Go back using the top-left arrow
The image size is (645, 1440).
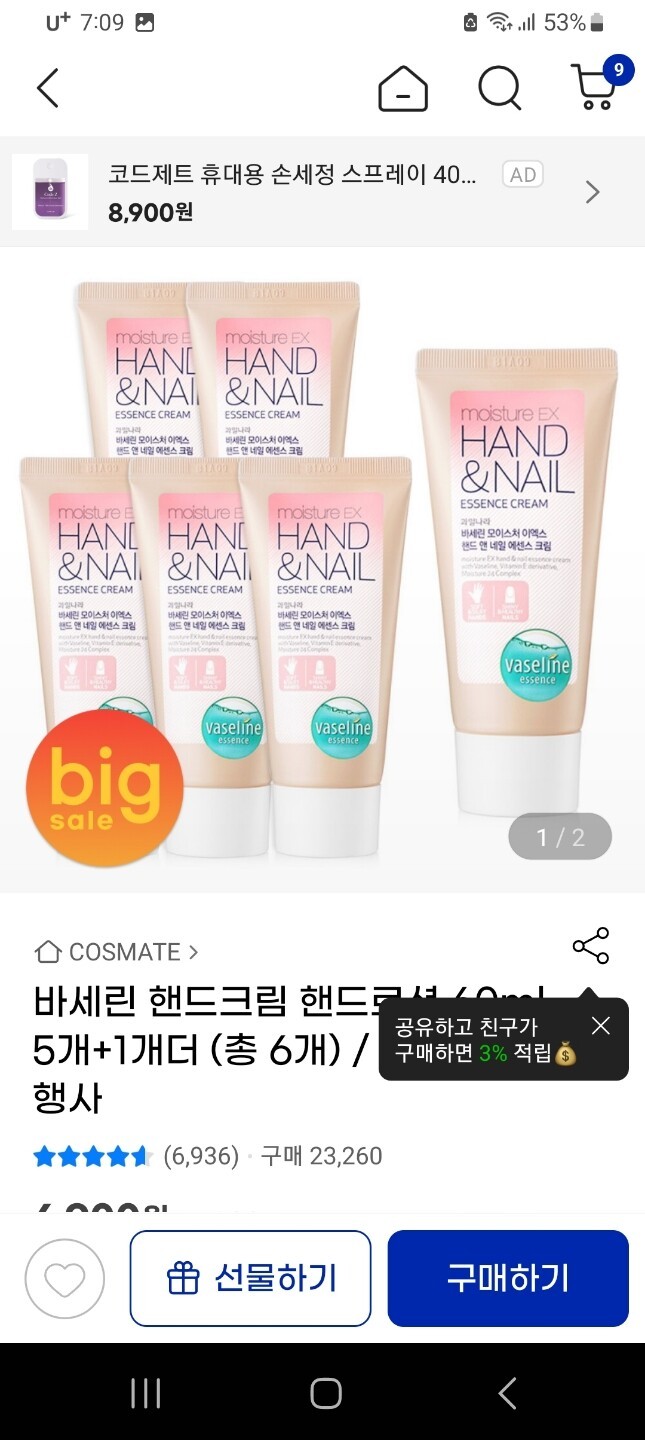[47, 88]
